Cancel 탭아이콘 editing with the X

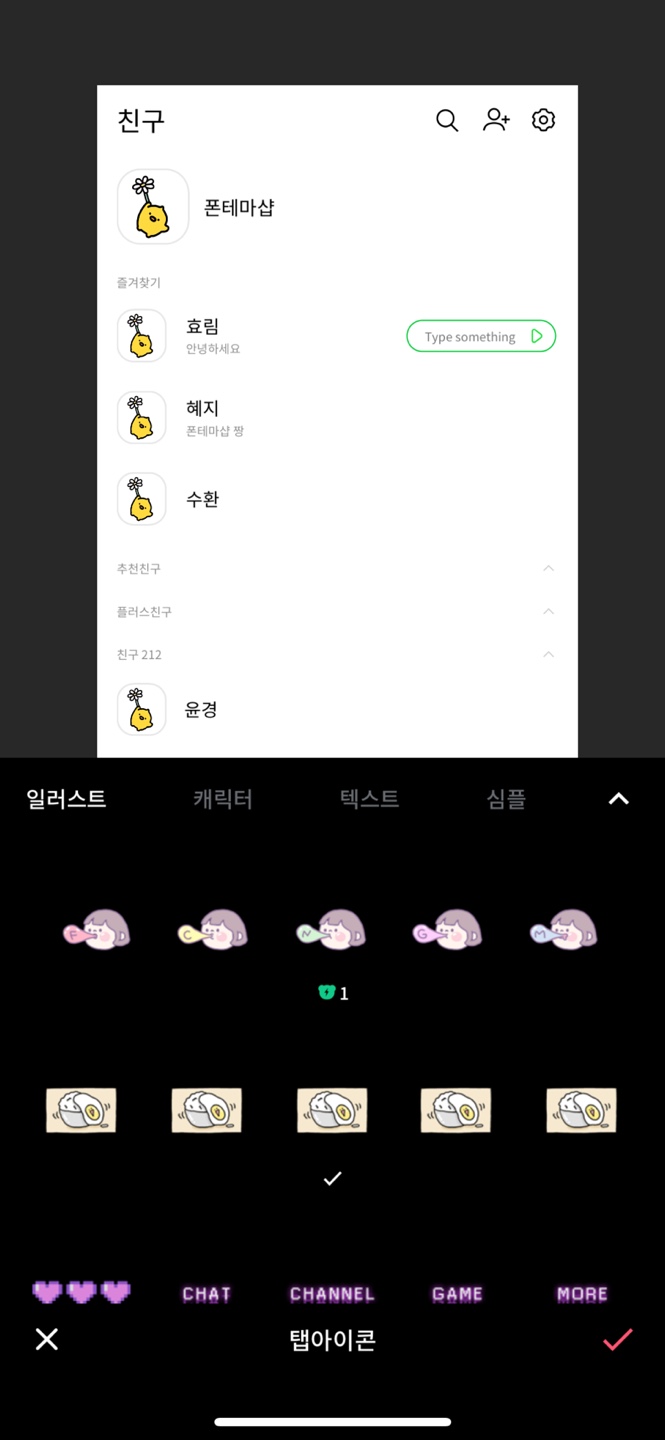click(x=47, y=1339)
